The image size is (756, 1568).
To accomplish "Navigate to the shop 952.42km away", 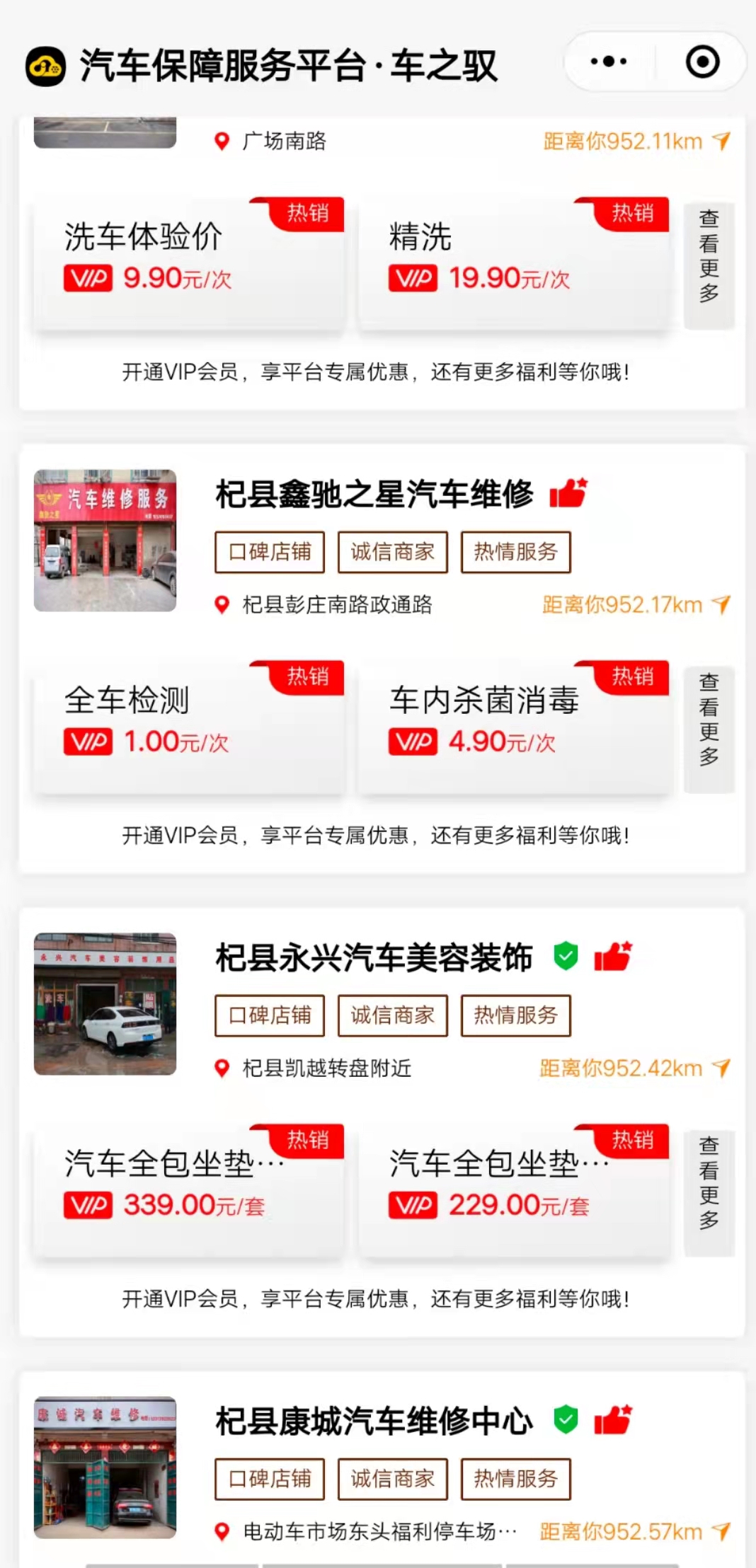I will pyautogui.click(x=634, y=1068).
